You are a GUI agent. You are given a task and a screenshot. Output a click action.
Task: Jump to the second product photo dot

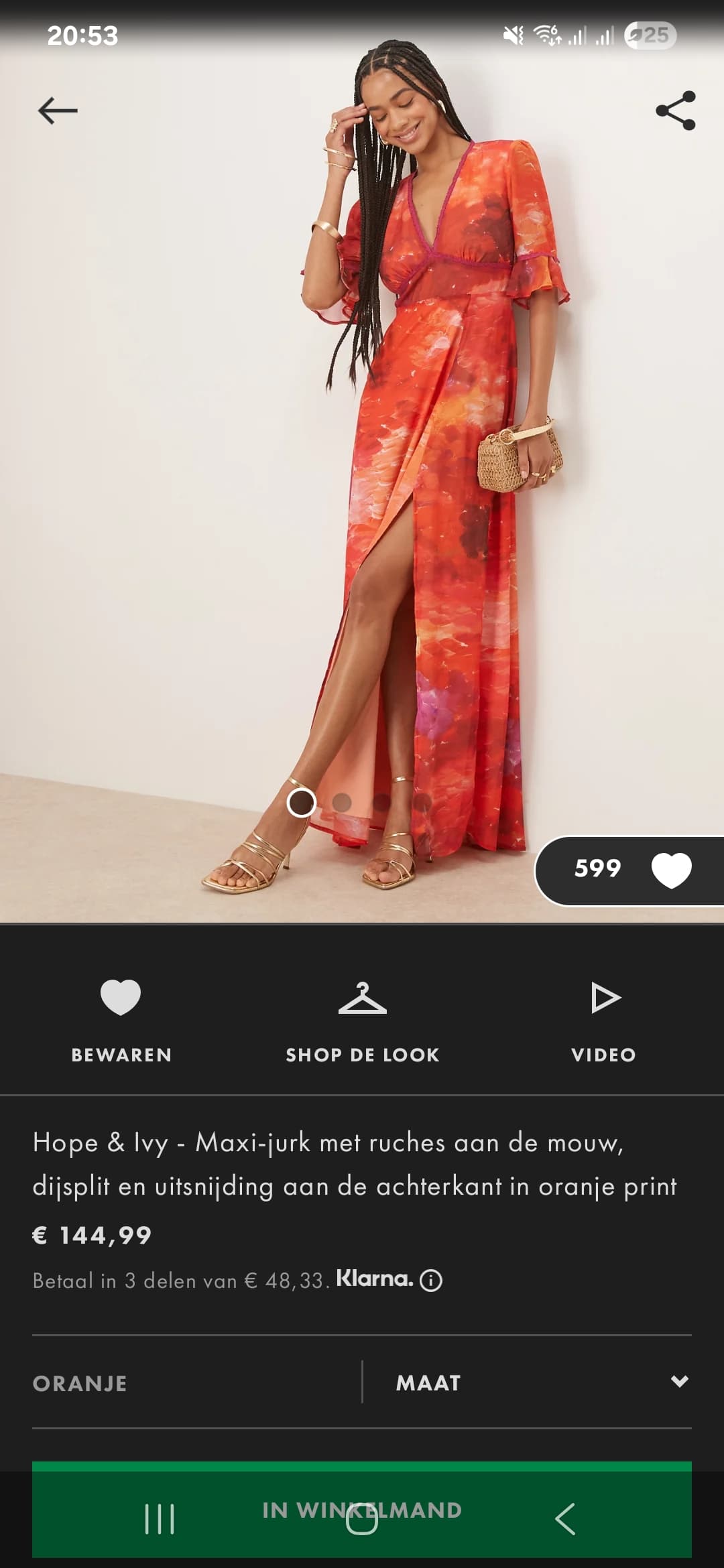coord(342,802)
